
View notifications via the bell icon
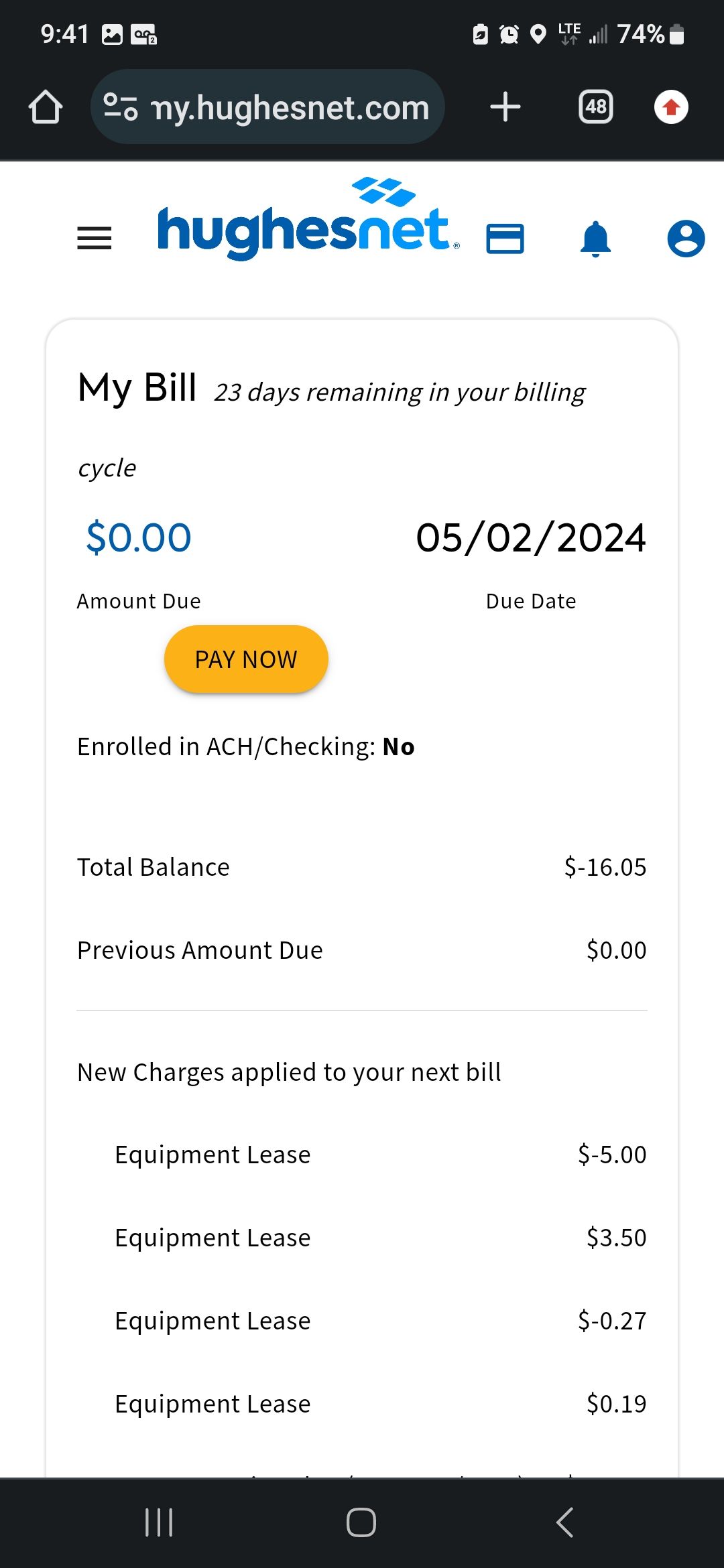pos(595,238)
